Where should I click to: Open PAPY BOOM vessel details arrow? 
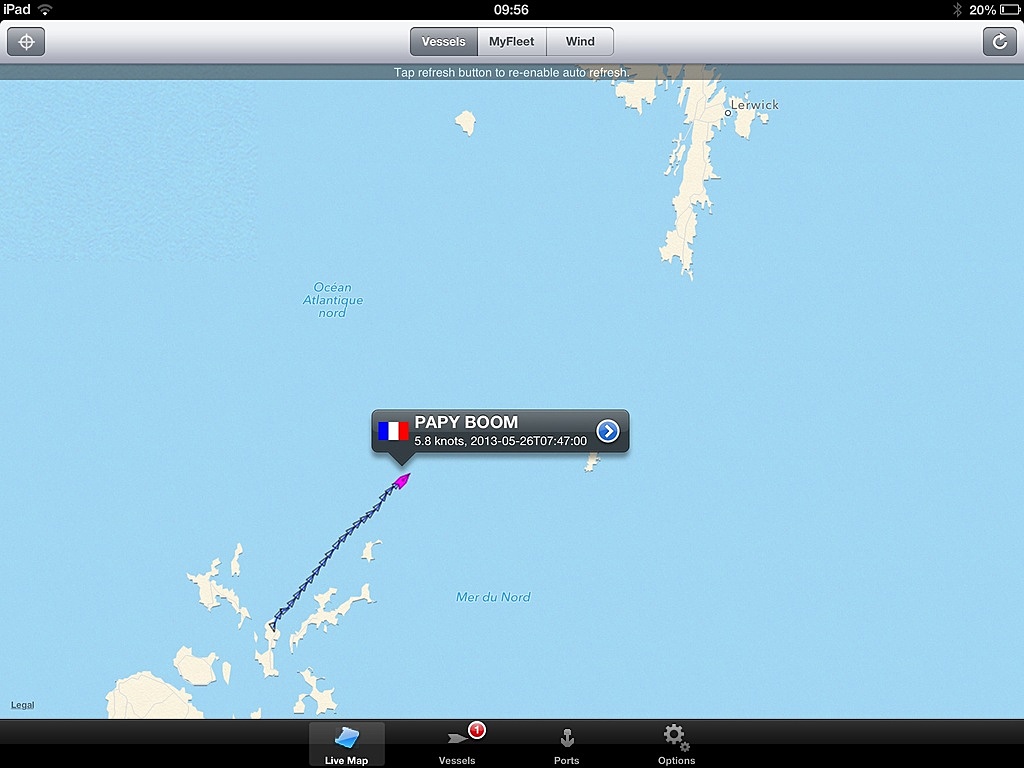608,431
